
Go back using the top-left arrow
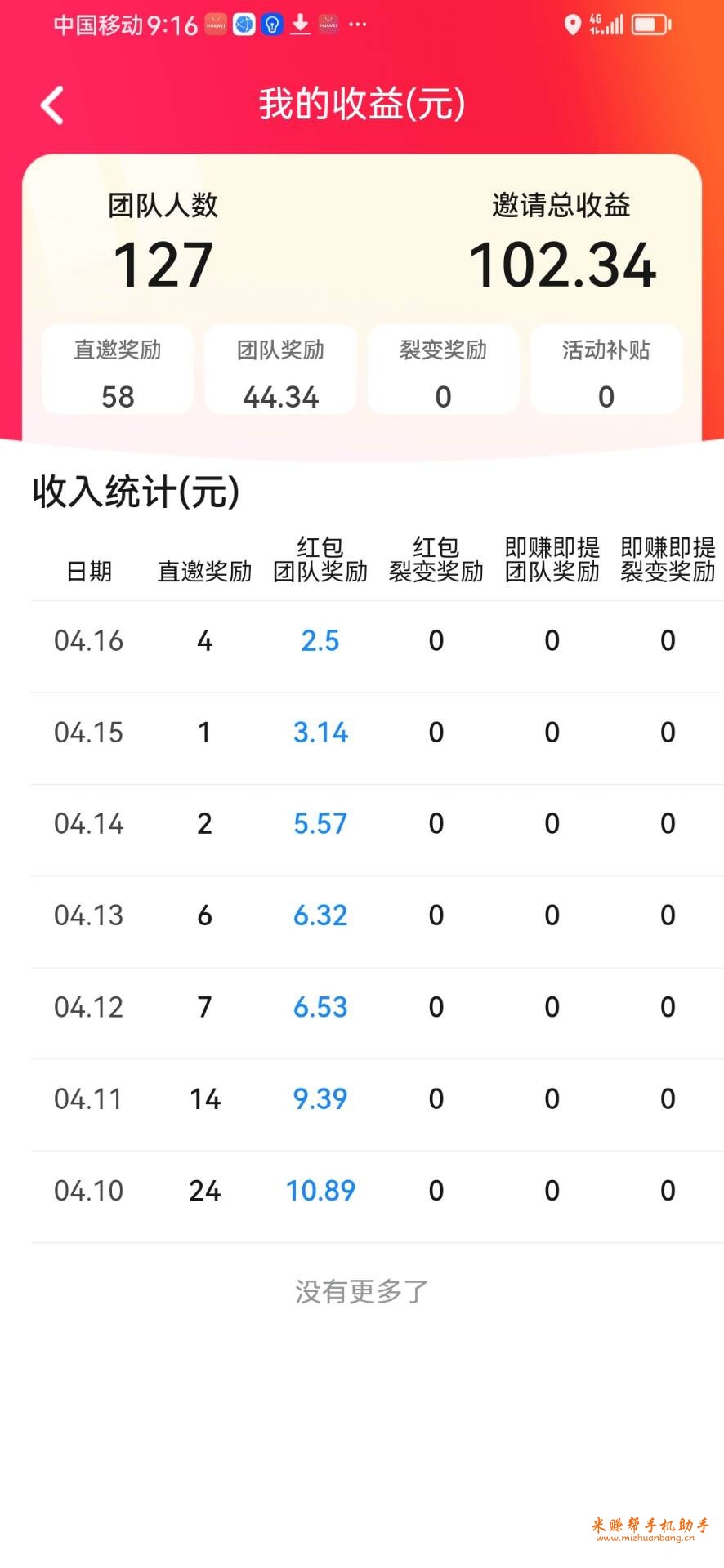[52, 105]
